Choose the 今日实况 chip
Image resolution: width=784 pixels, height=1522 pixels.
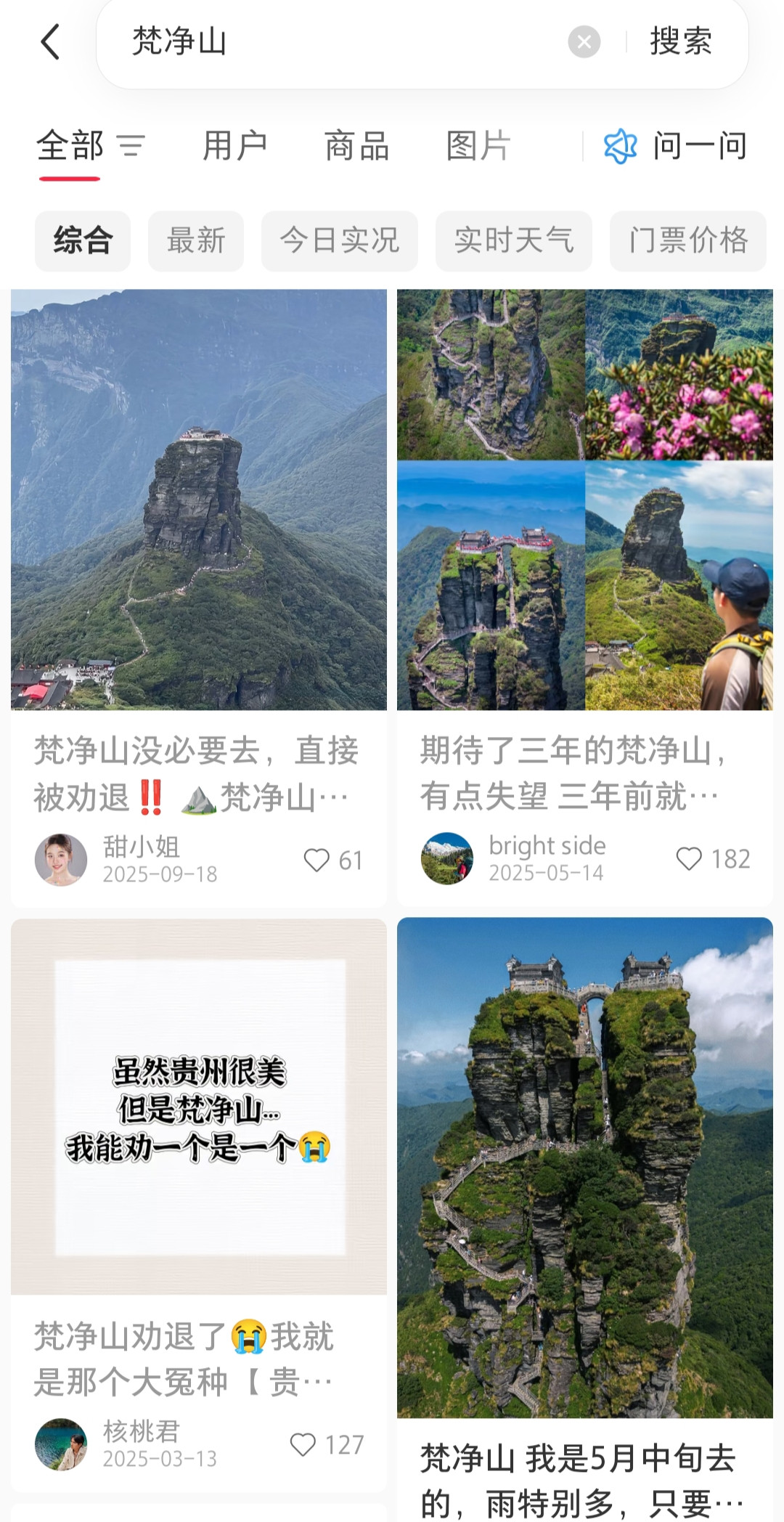(x=340, y=241)
